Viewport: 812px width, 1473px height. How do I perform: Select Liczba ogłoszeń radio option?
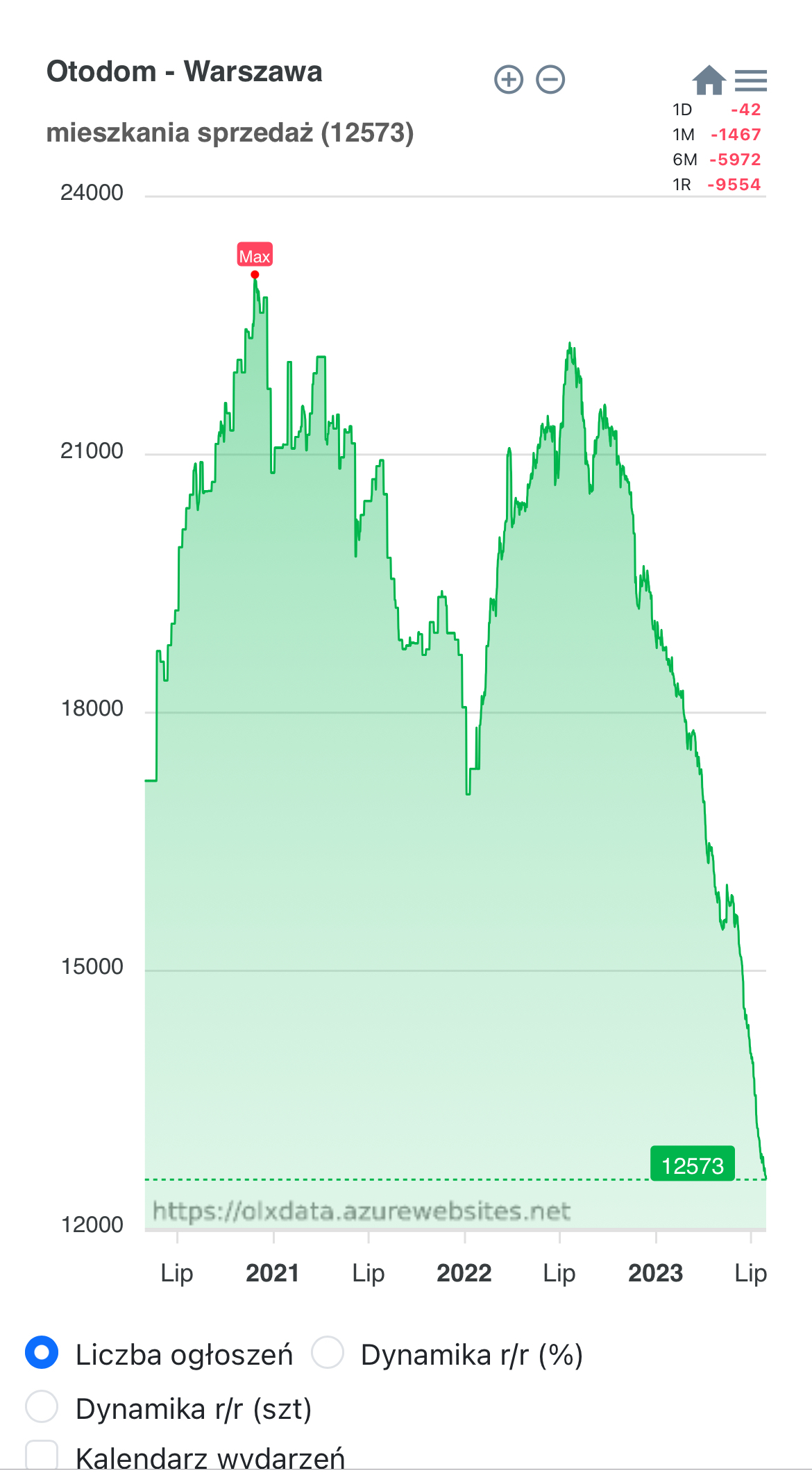[x=42, y=1352]
